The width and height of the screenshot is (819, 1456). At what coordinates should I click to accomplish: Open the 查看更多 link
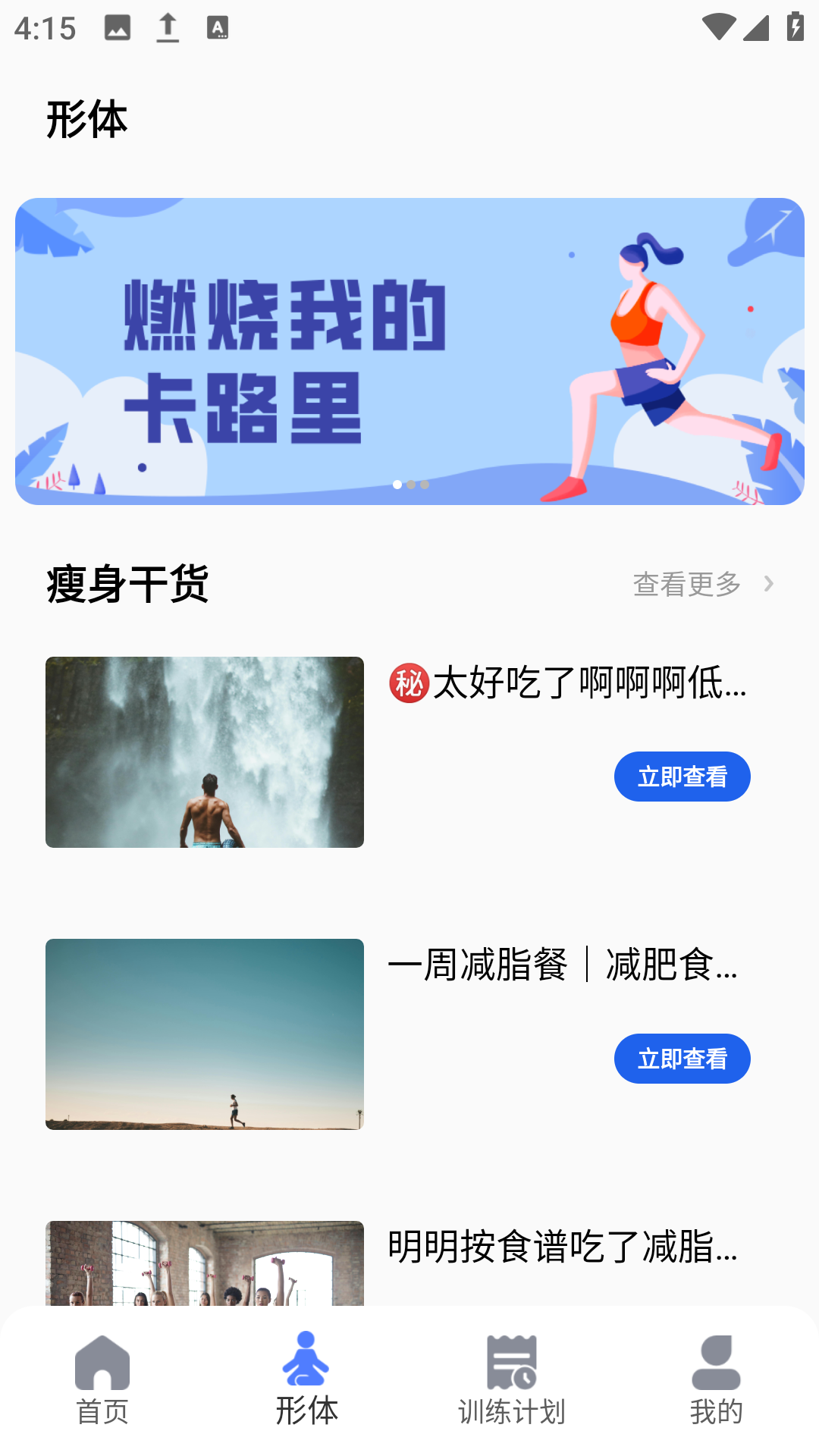(685, 584)
